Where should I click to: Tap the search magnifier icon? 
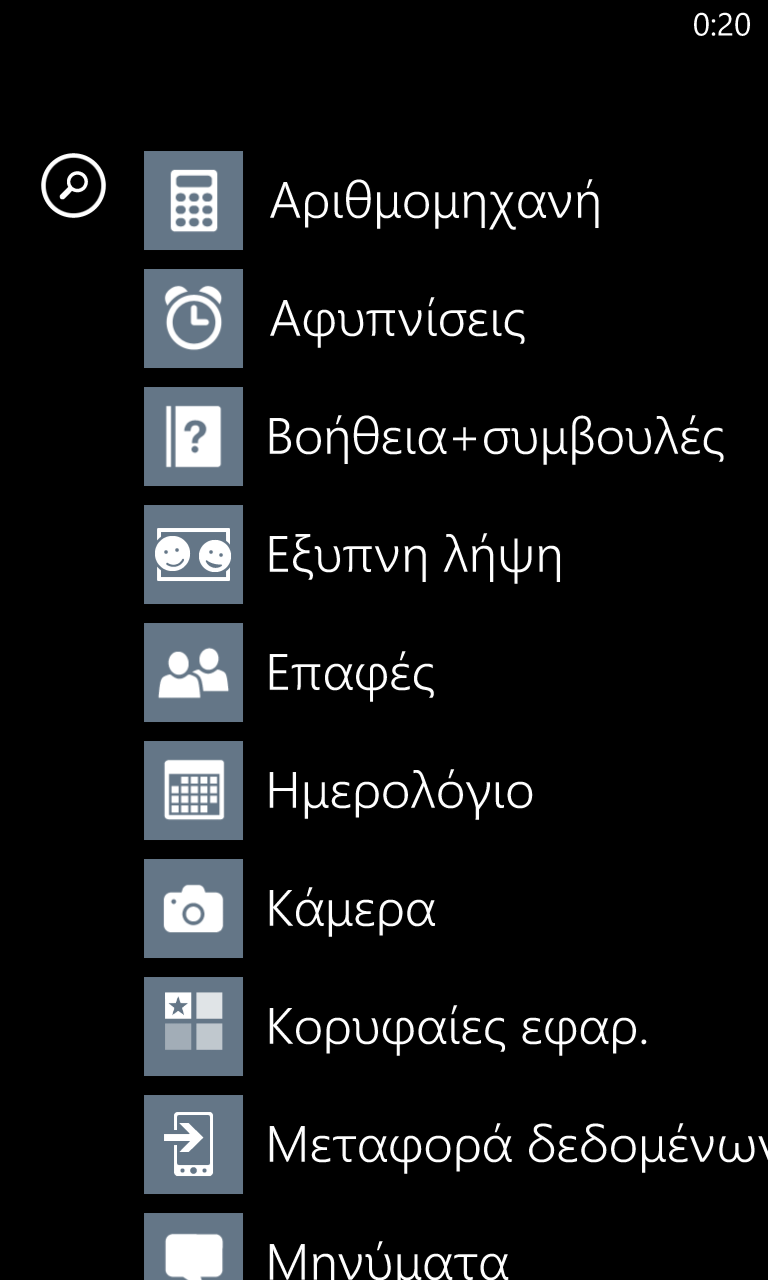pos(73,185)
